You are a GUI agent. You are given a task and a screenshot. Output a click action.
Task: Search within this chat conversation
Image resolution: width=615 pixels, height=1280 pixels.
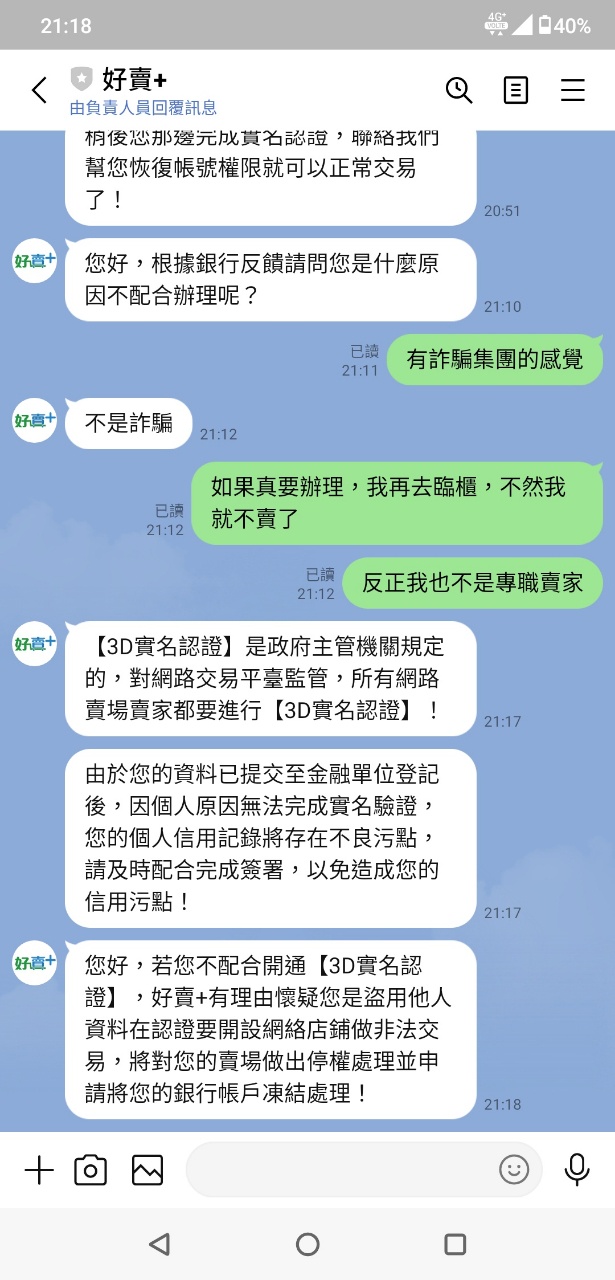(459, 90)
